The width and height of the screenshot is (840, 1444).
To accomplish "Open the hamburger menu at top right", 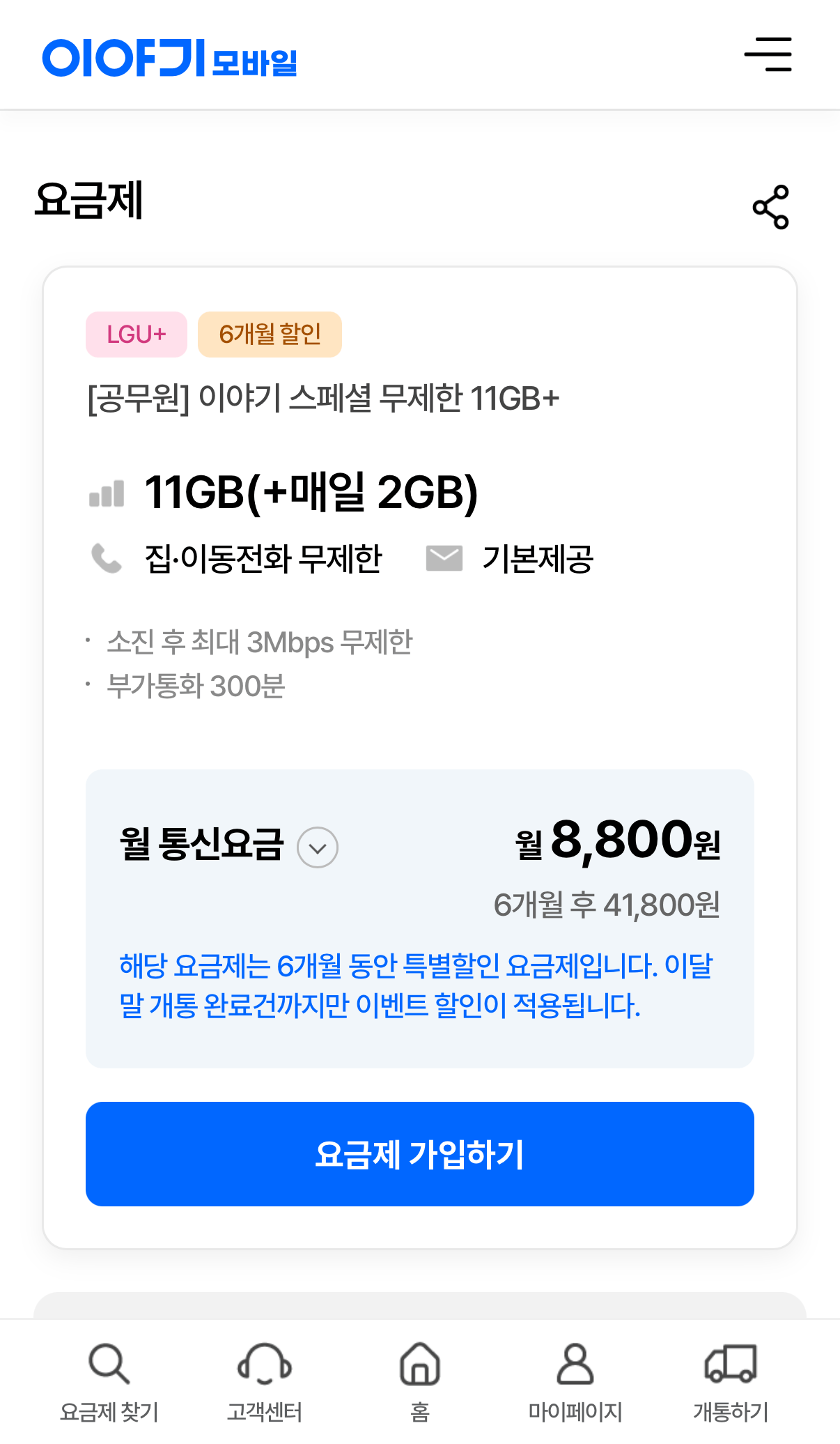I will 768,54.
